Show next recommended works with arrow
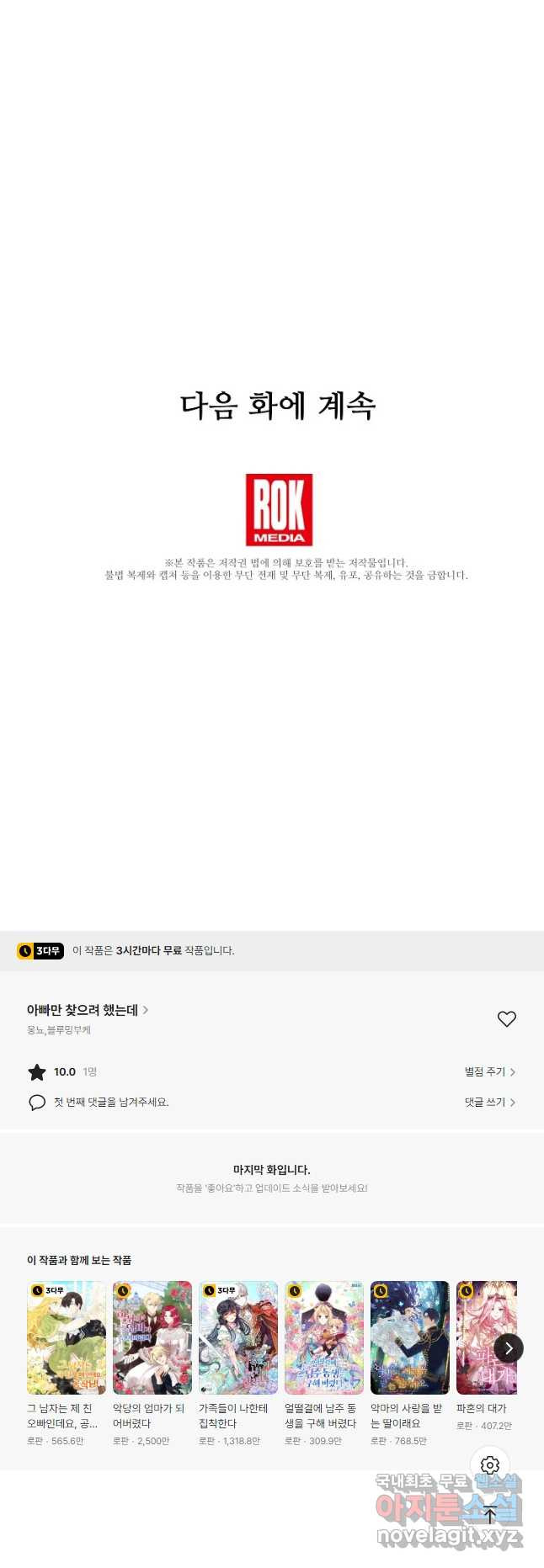 [508, 1347]
